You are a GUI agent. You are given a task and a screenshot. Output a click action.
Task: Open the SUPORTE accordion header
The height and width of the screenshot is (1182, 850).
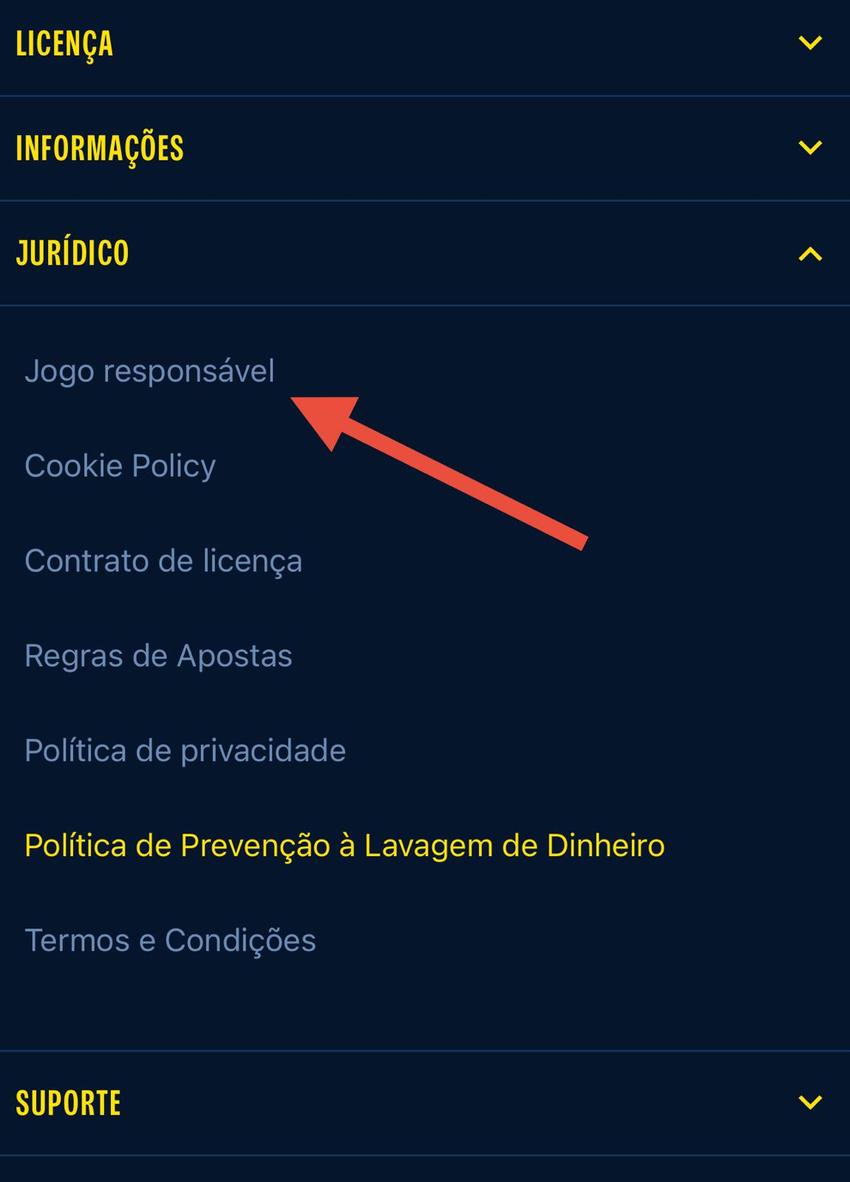[67, 1103]
